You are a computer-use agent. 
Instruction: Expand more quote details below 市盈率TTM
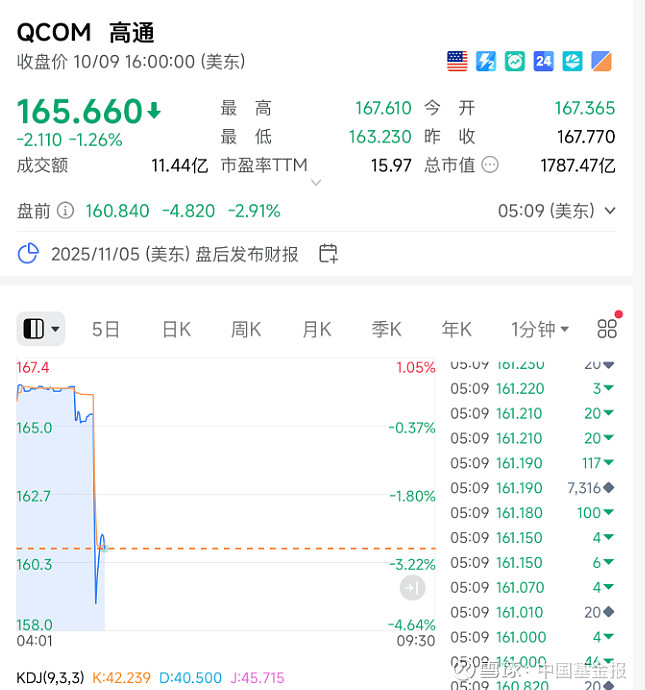point(316,183)
